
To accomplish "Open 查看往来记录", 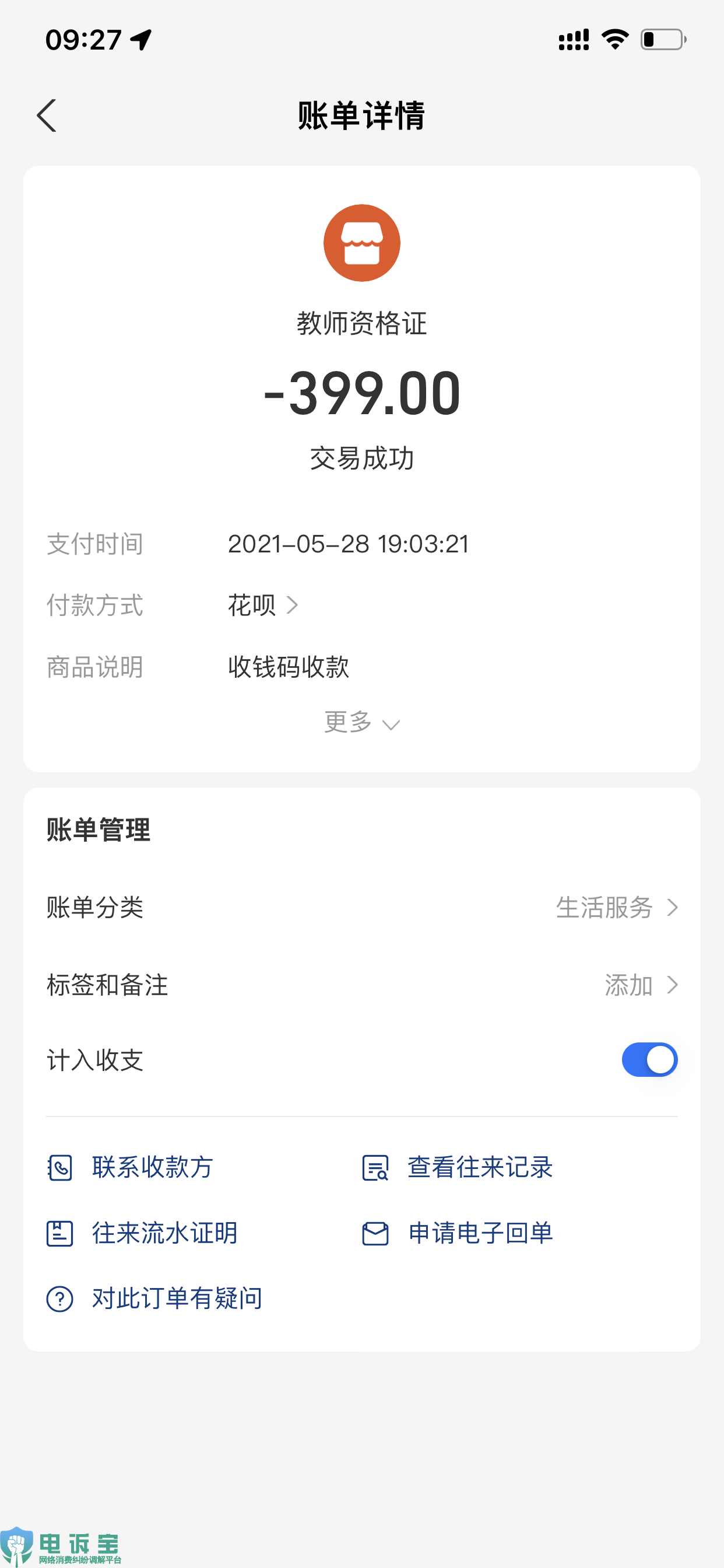I will point(457,1167).
